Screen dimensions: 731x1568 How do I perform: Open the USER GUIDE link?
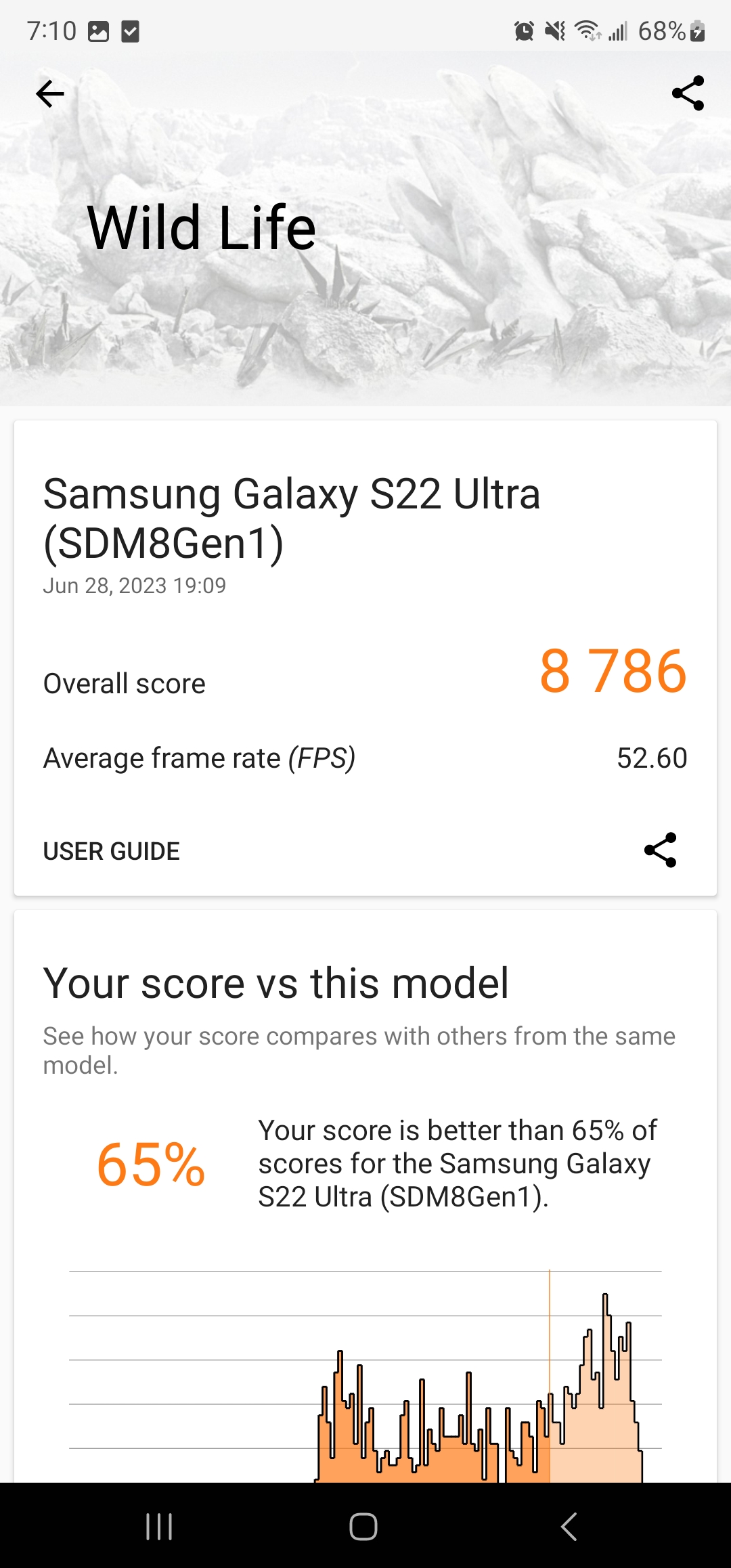112,851
